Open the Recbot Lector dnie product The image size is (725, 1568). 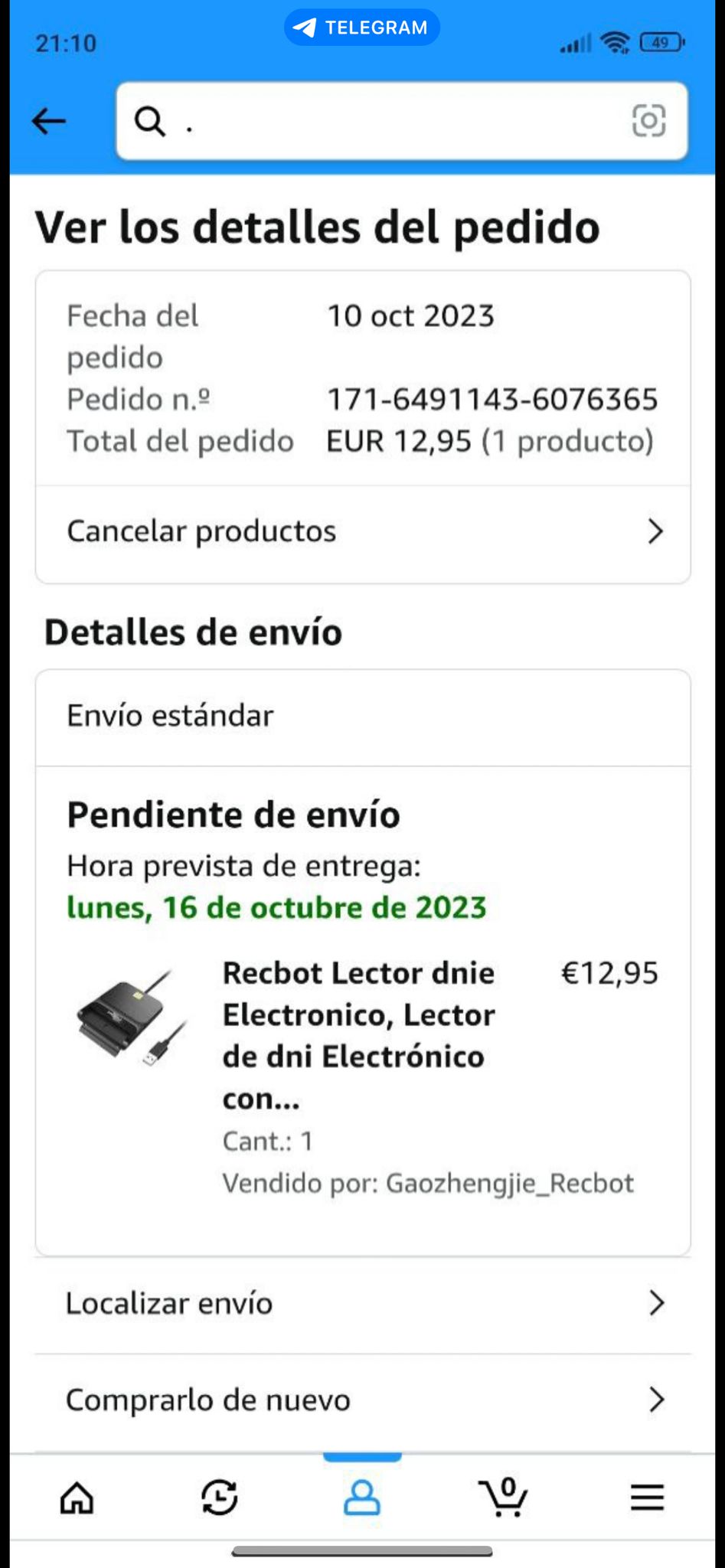[x=358, y=1035]
